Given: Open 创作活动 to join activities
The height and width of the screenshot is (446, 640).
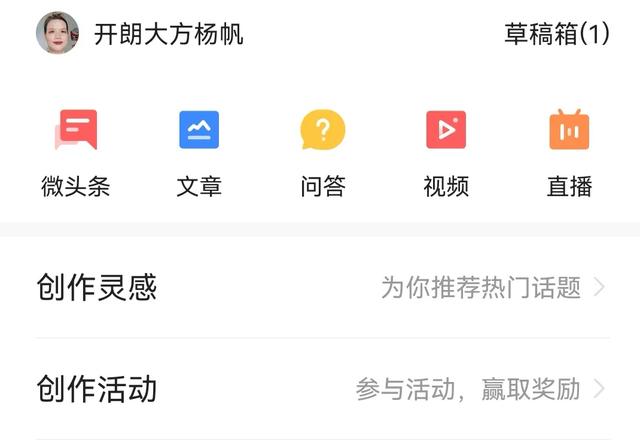Looking at the screenshot, I should [x=320, y=388].
